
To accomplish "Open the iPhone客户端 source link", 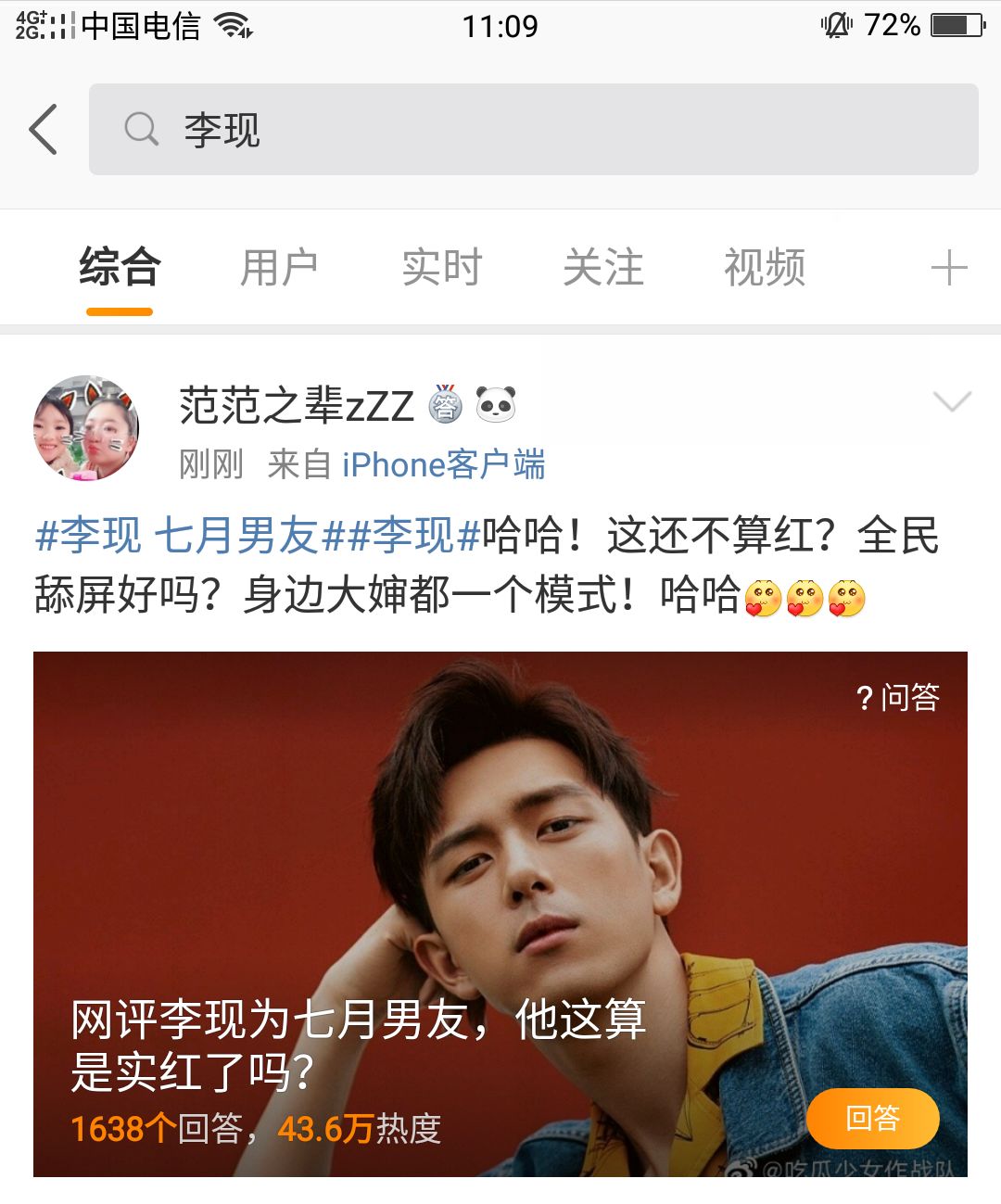I will tap(443, 464).
